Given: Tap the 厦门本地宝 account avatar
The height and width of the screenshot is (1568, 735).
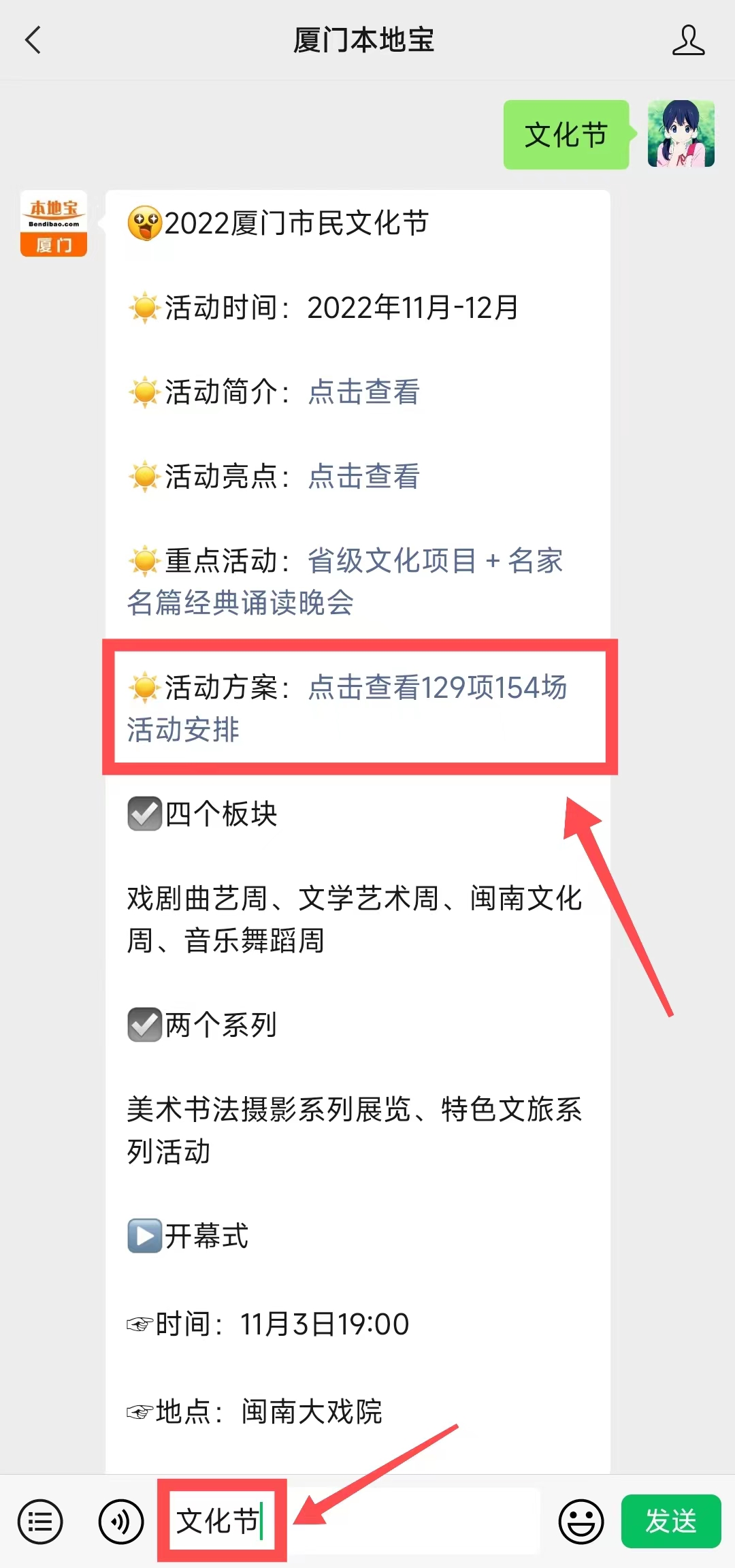Looking at the screenshot, I should pyautogui.click(x=54, y=223).
